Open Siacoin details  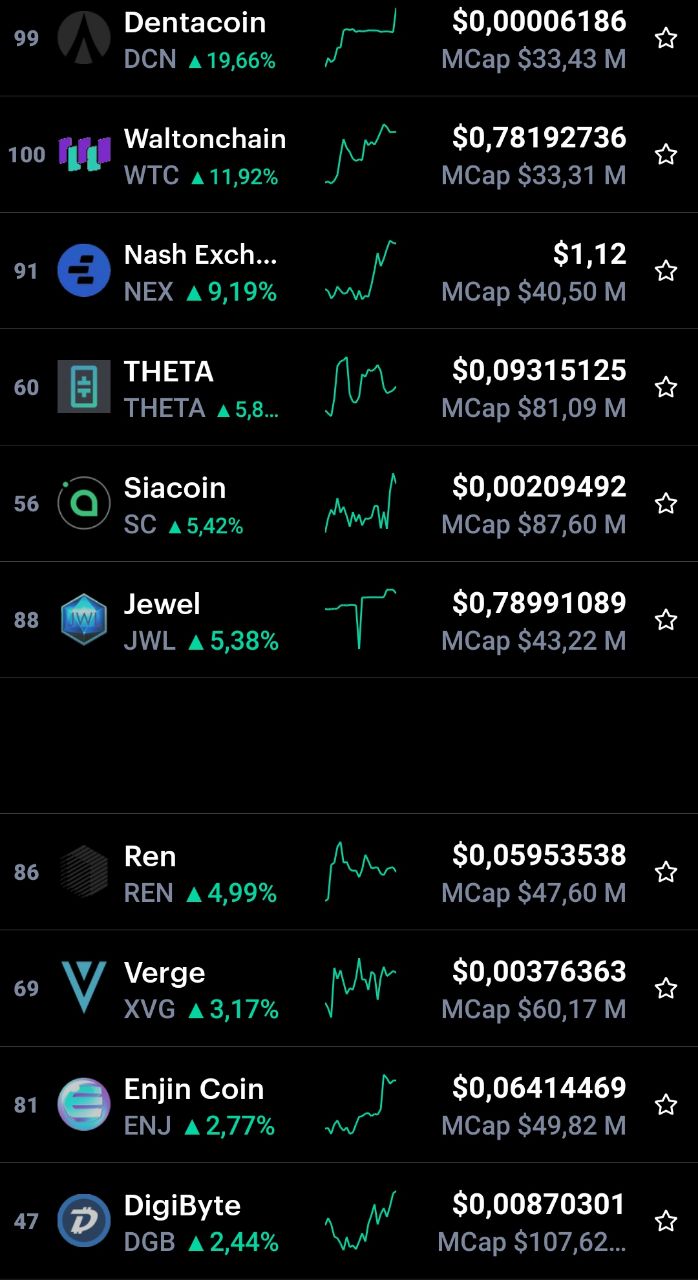click(349, 504)
